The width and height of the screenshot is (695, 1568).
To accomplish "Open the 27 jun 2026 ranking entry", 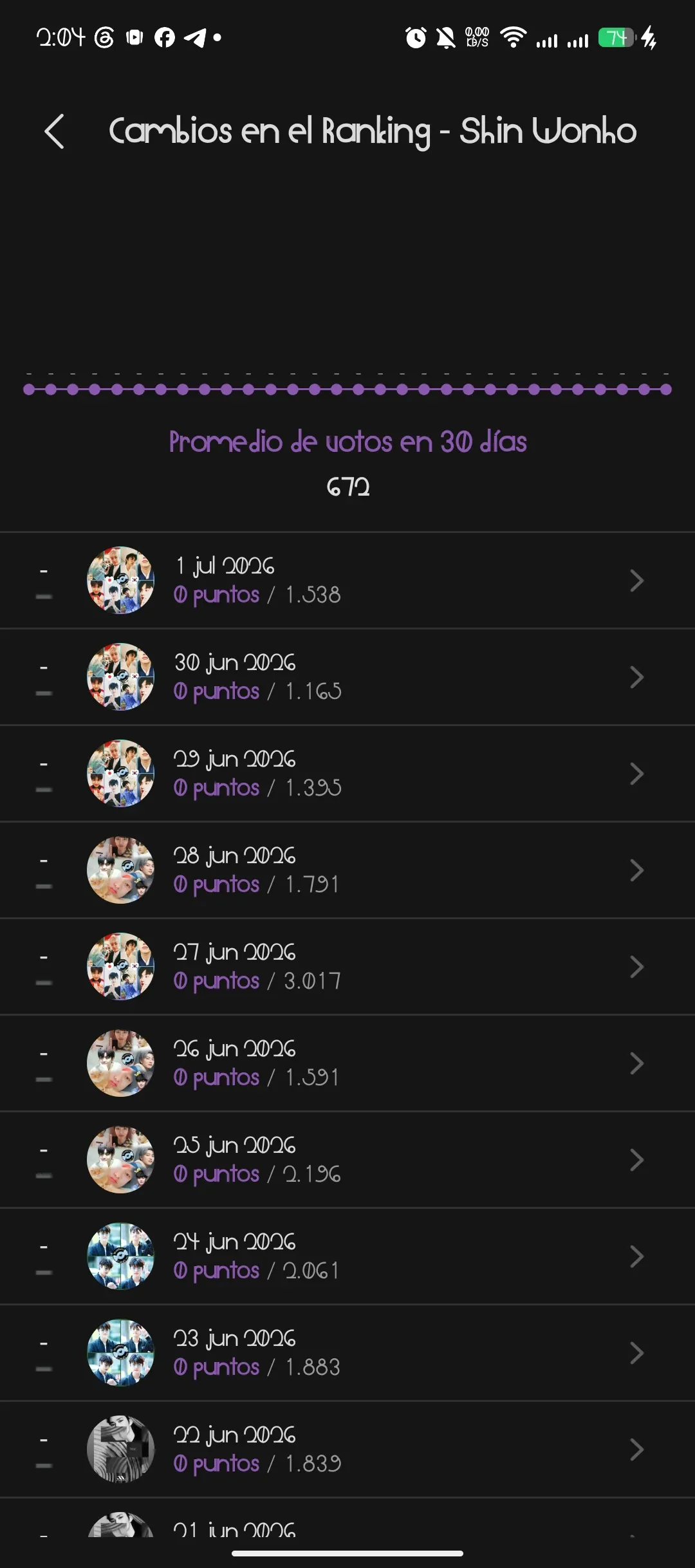I will click(x=347, y=967).
